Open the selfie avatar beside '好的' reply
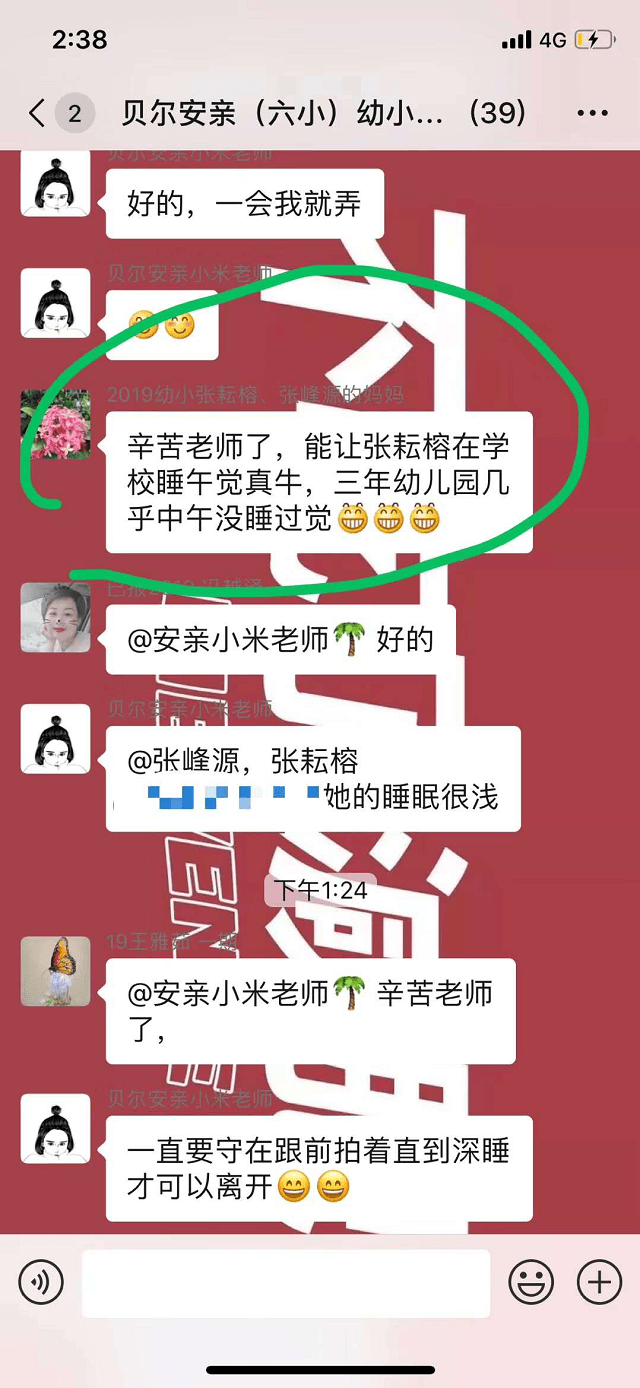This screenshot has width=640, height=1388. [56, 617]
